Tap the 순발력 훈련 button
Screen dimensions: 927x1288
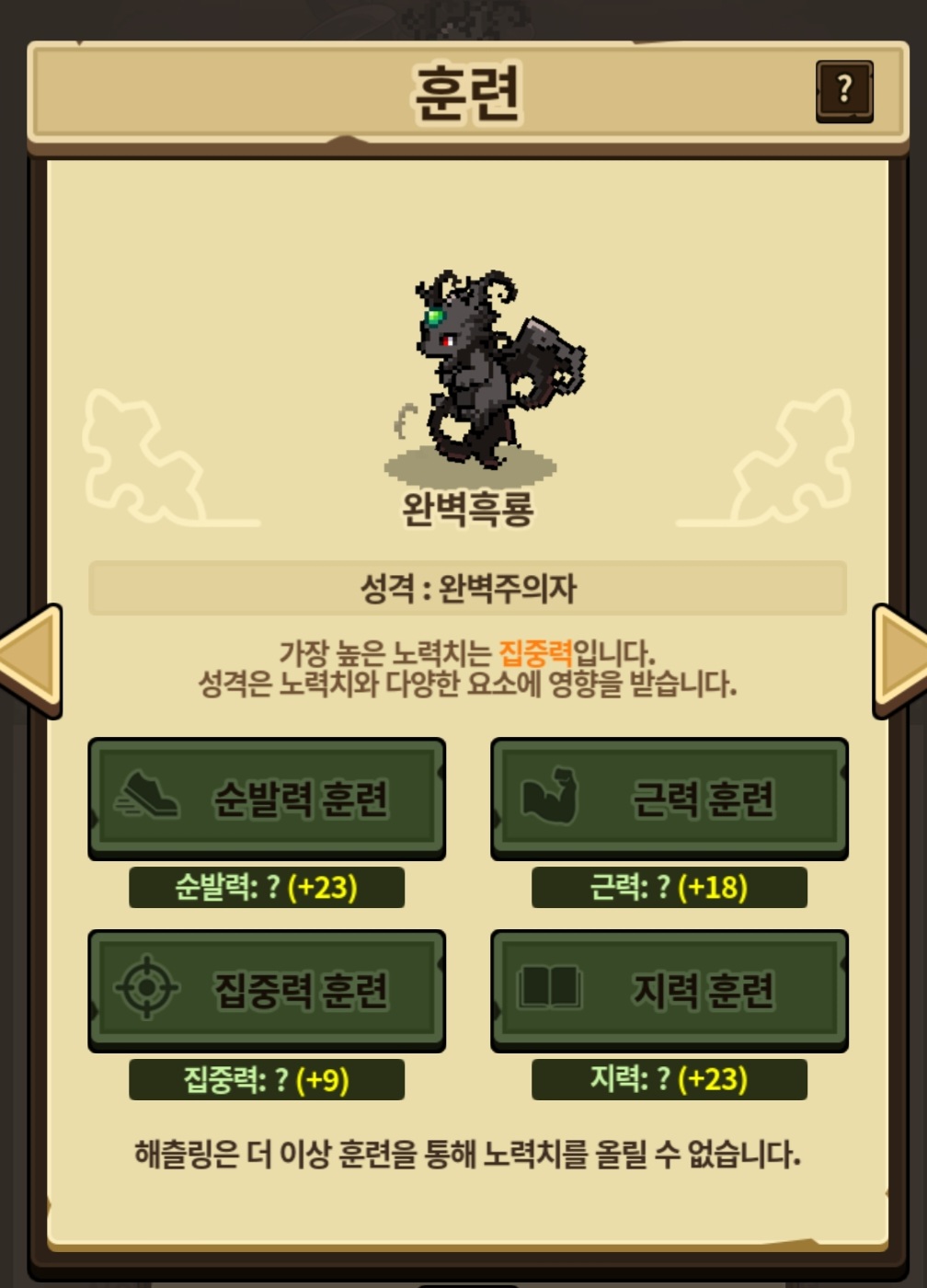[267, 799]
